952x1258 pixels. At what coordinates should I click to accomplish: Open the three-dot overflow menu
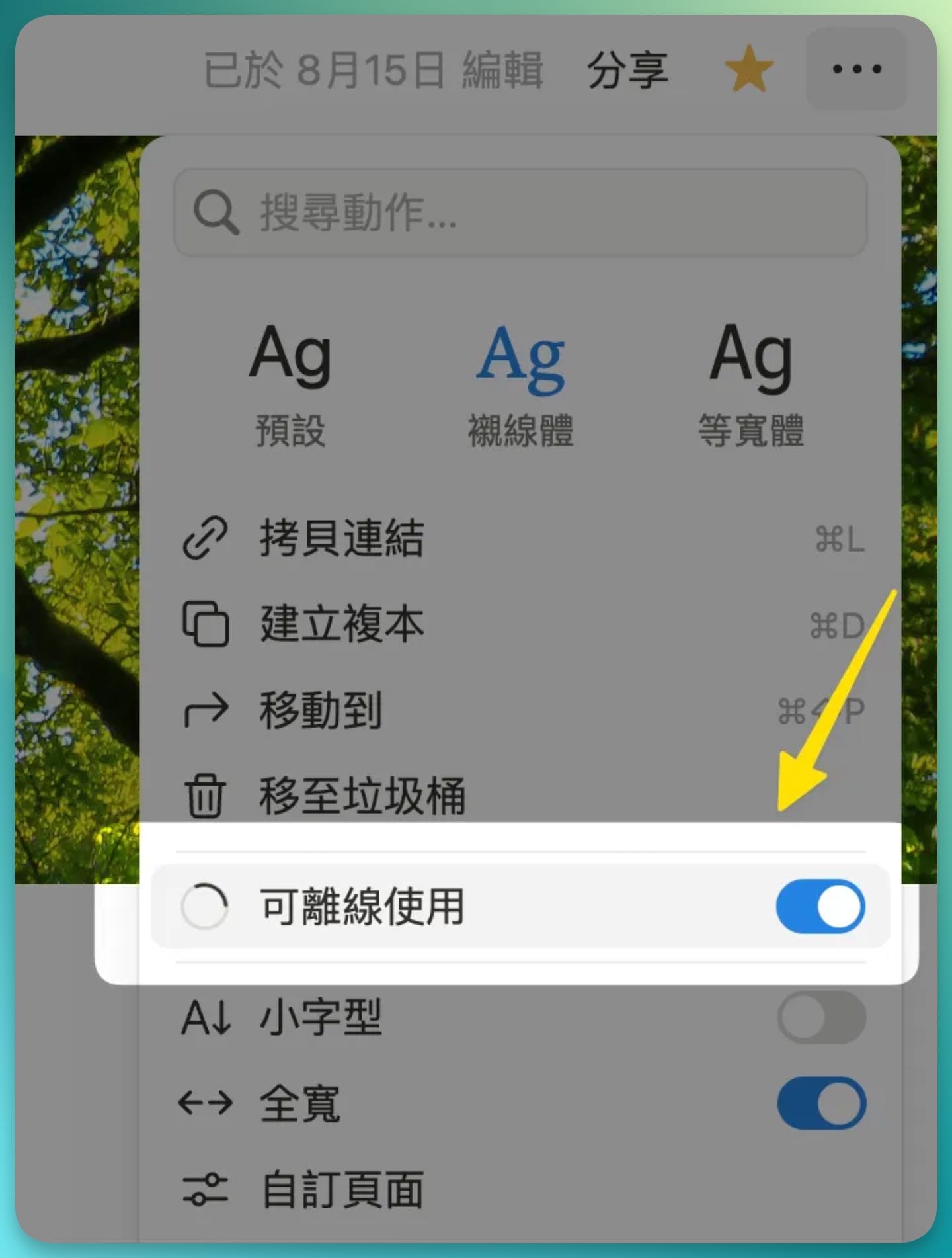point(856,69)
